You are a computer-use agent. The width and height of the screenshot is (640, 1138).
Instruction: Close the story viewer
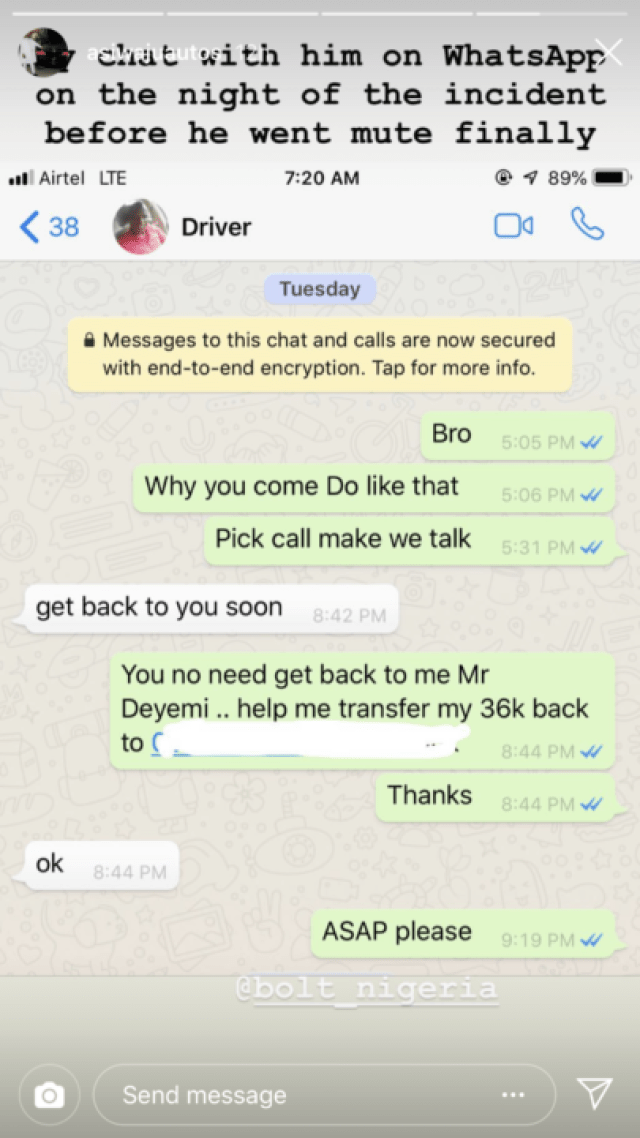(607, 51)
